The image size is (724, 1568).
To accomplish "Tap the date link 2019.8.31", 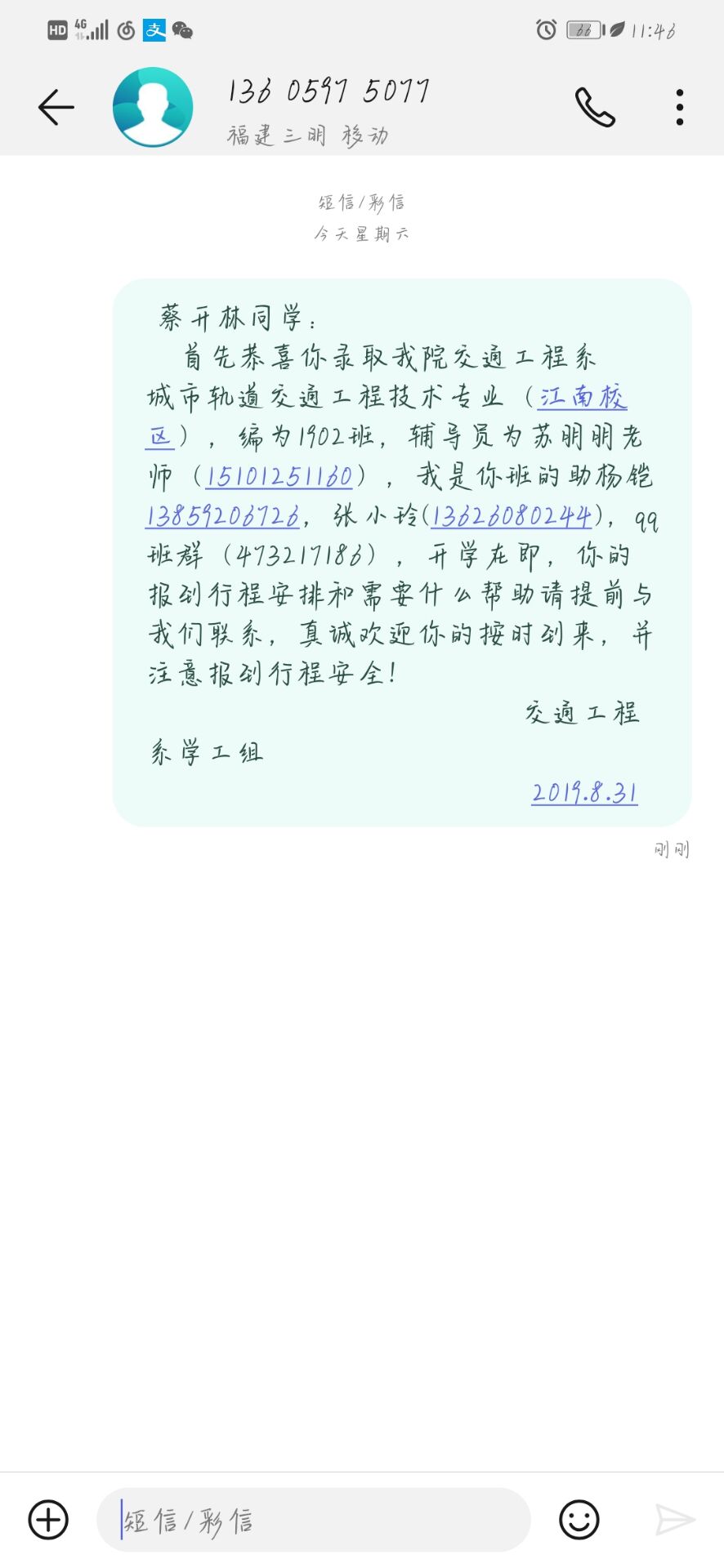I will [x=584, y=793].
